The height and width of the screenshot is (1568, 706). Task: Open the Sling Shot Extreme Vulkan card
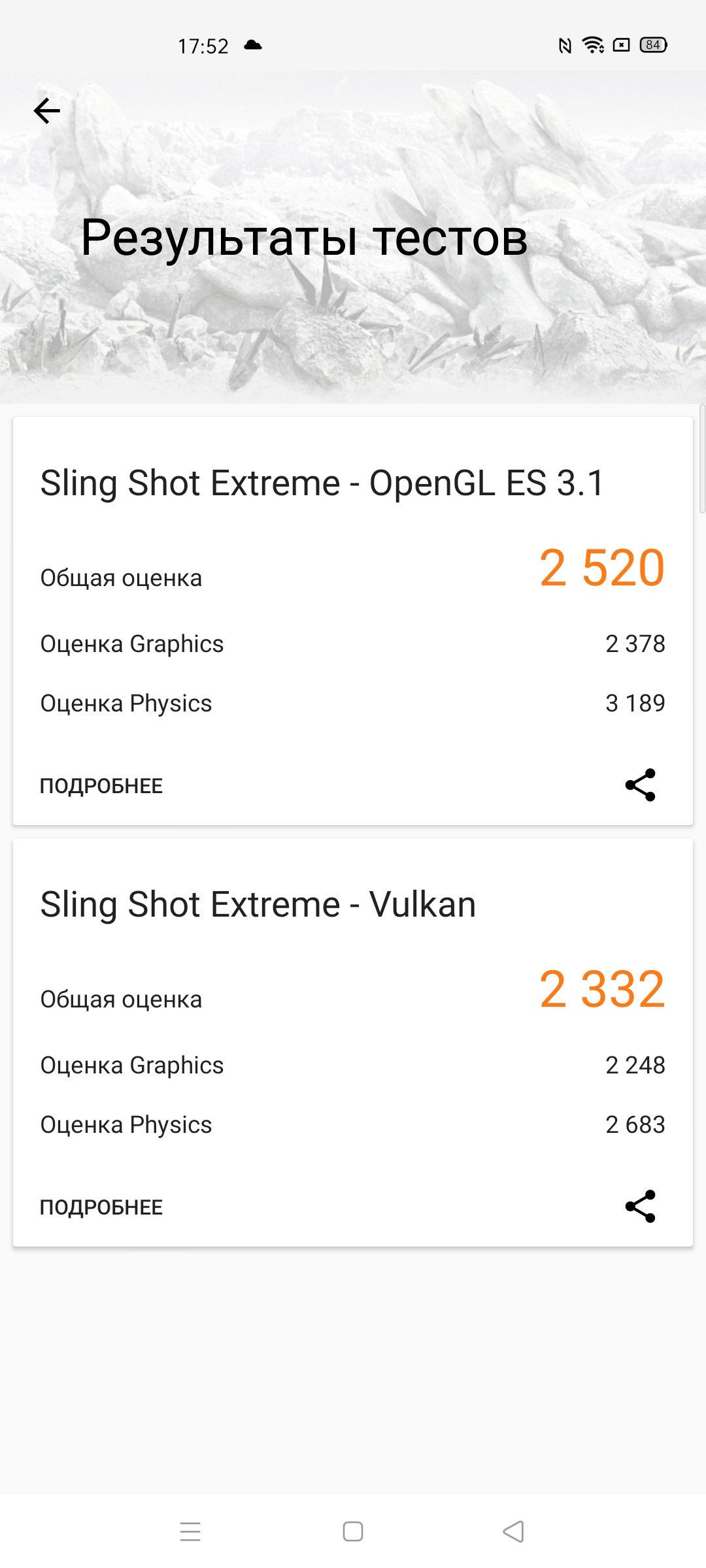point(353,1042)
